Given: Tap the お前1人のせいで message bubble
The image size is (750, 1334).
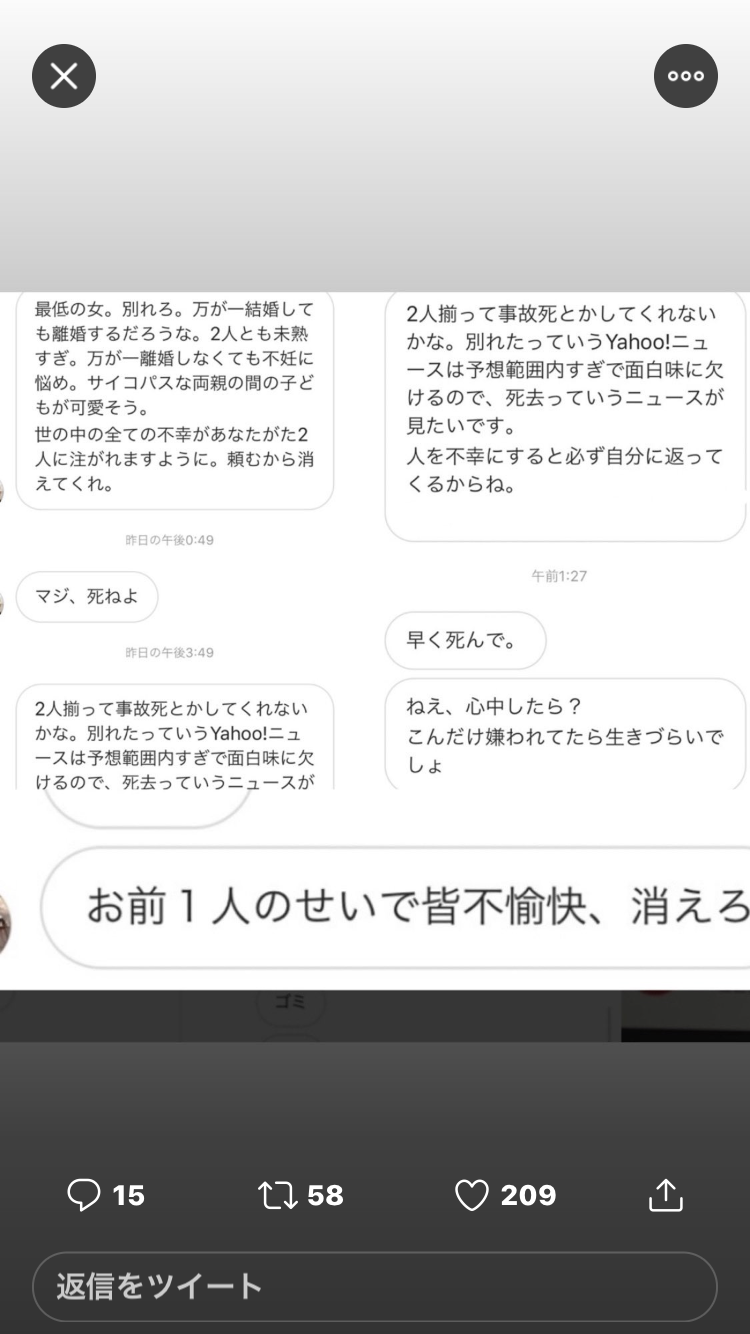Looking at the screenshot, I should 400,903.
